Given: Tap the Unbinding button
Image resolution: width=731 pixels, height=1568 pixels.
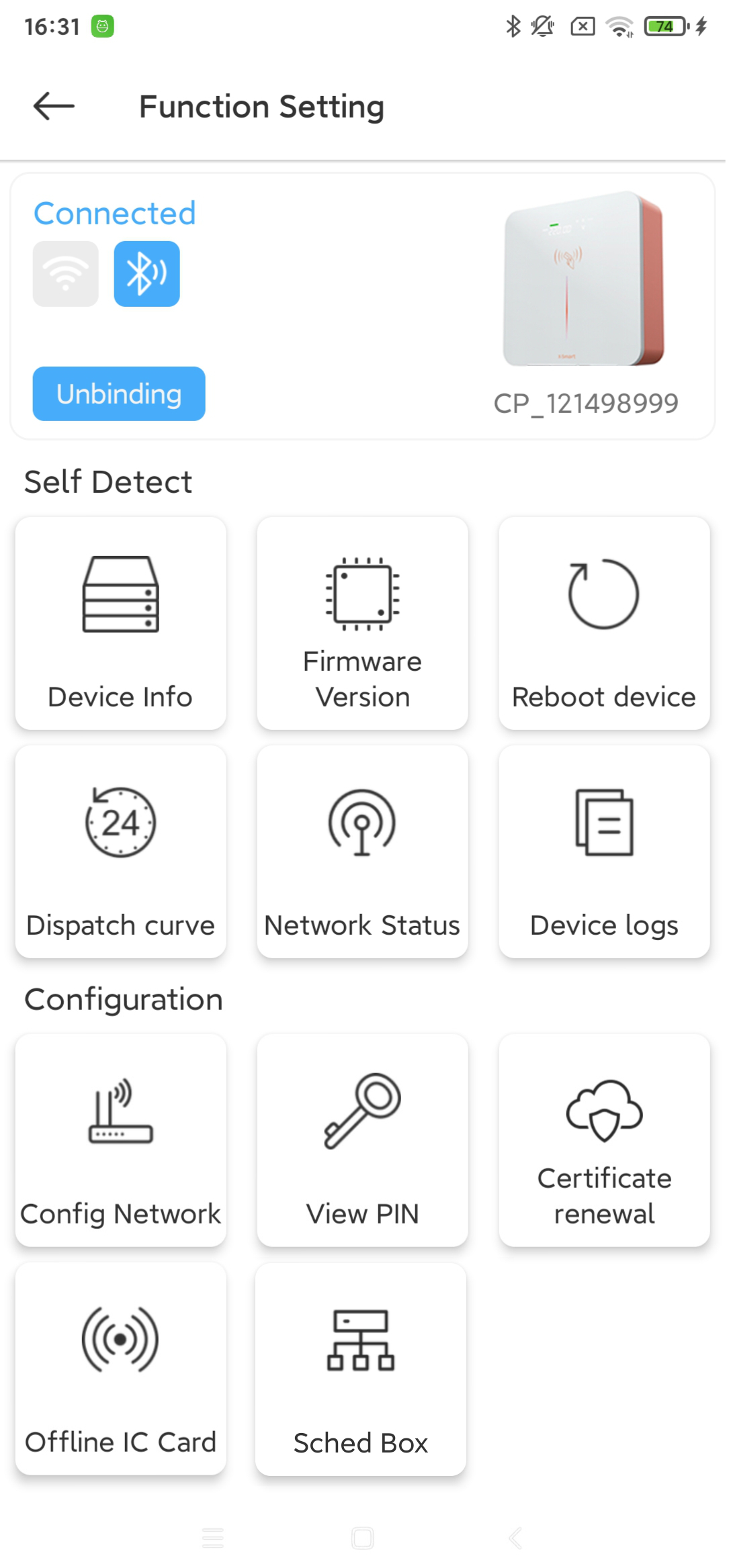Looking at the screenshot, I should coord(119,394).
